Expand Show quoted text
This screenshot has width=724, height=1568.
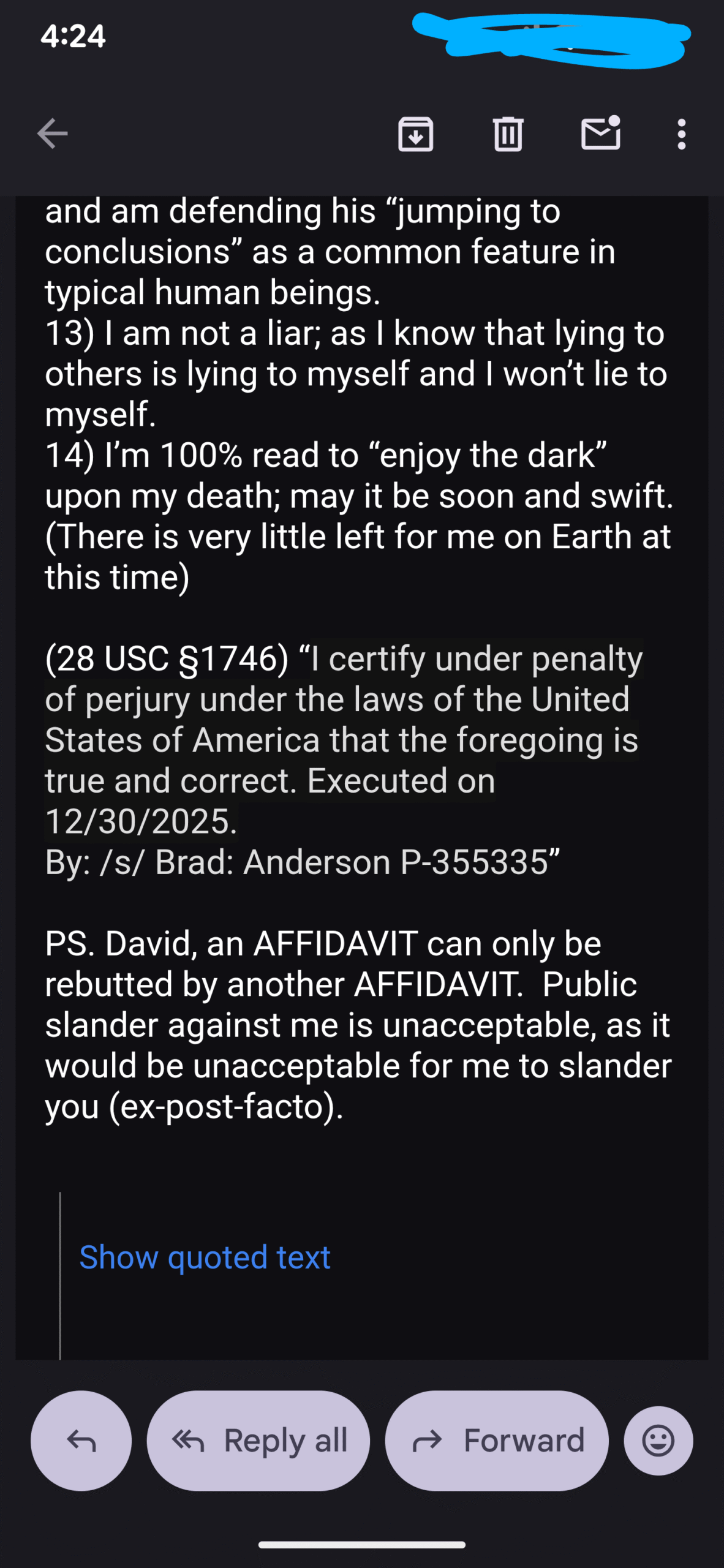[205, 1257]
